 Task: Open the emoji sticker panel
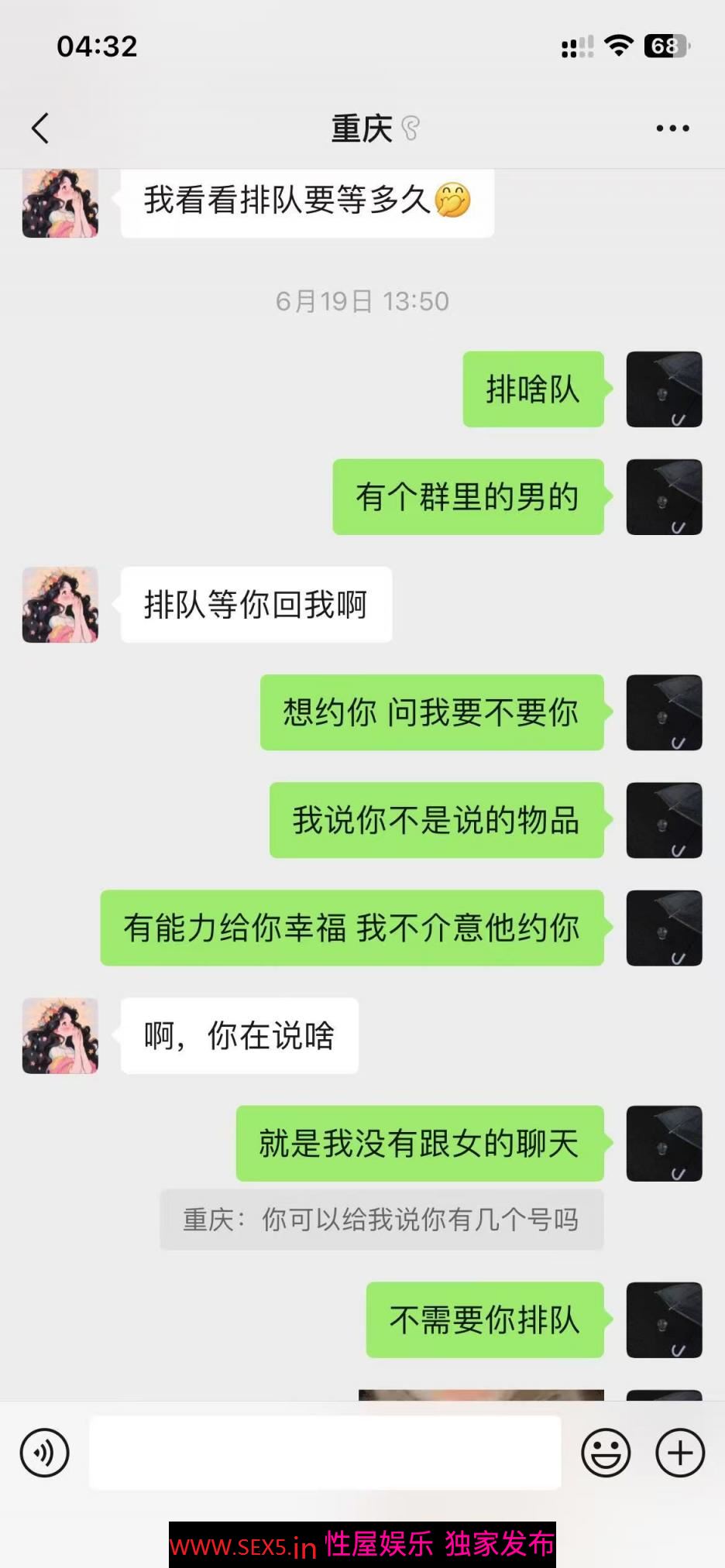[x=606, y=1453]
